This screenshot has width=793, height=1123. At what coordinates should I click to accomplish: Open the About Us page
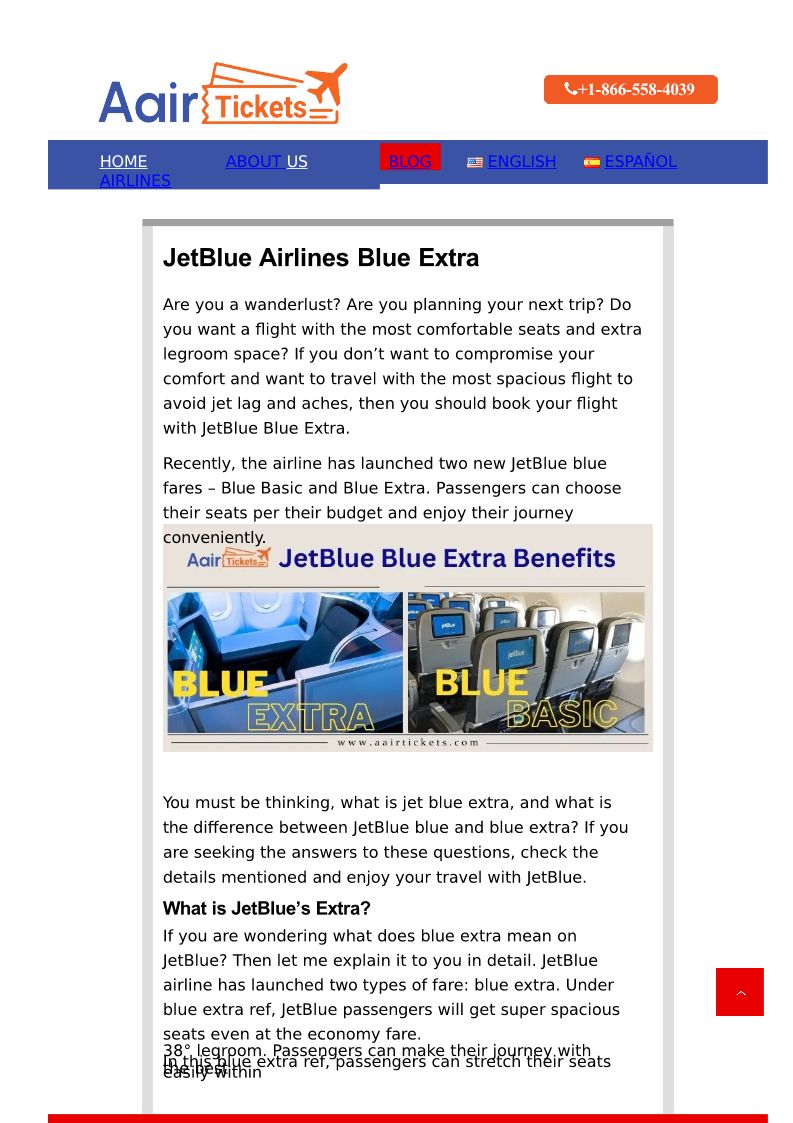coord(266,162)
